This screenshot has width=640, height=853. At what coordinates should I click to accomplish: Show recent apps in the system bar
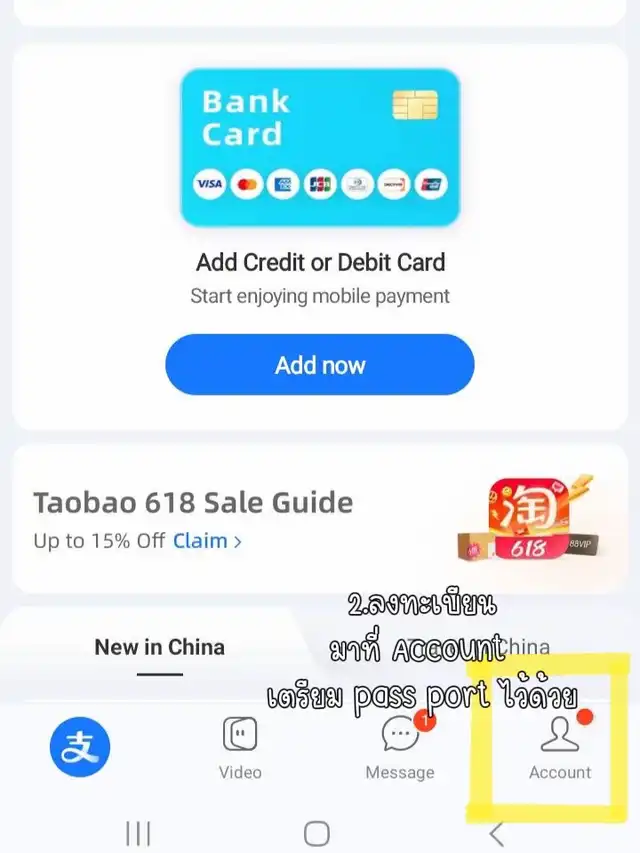pos(138,833)
